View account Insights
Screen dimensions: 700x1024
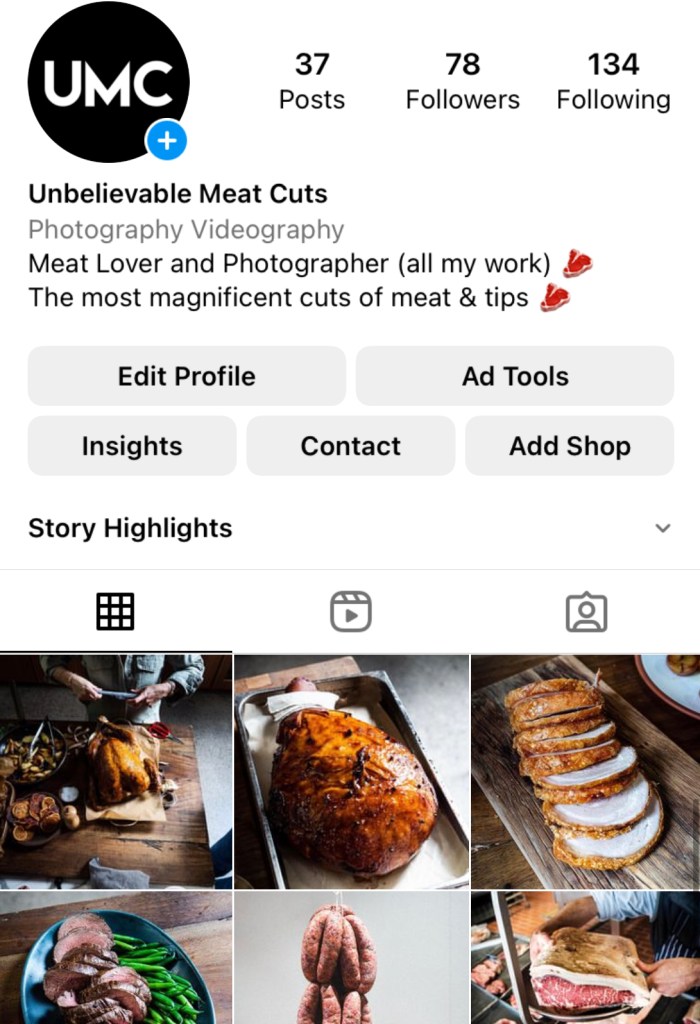click(x=132, y=446)
